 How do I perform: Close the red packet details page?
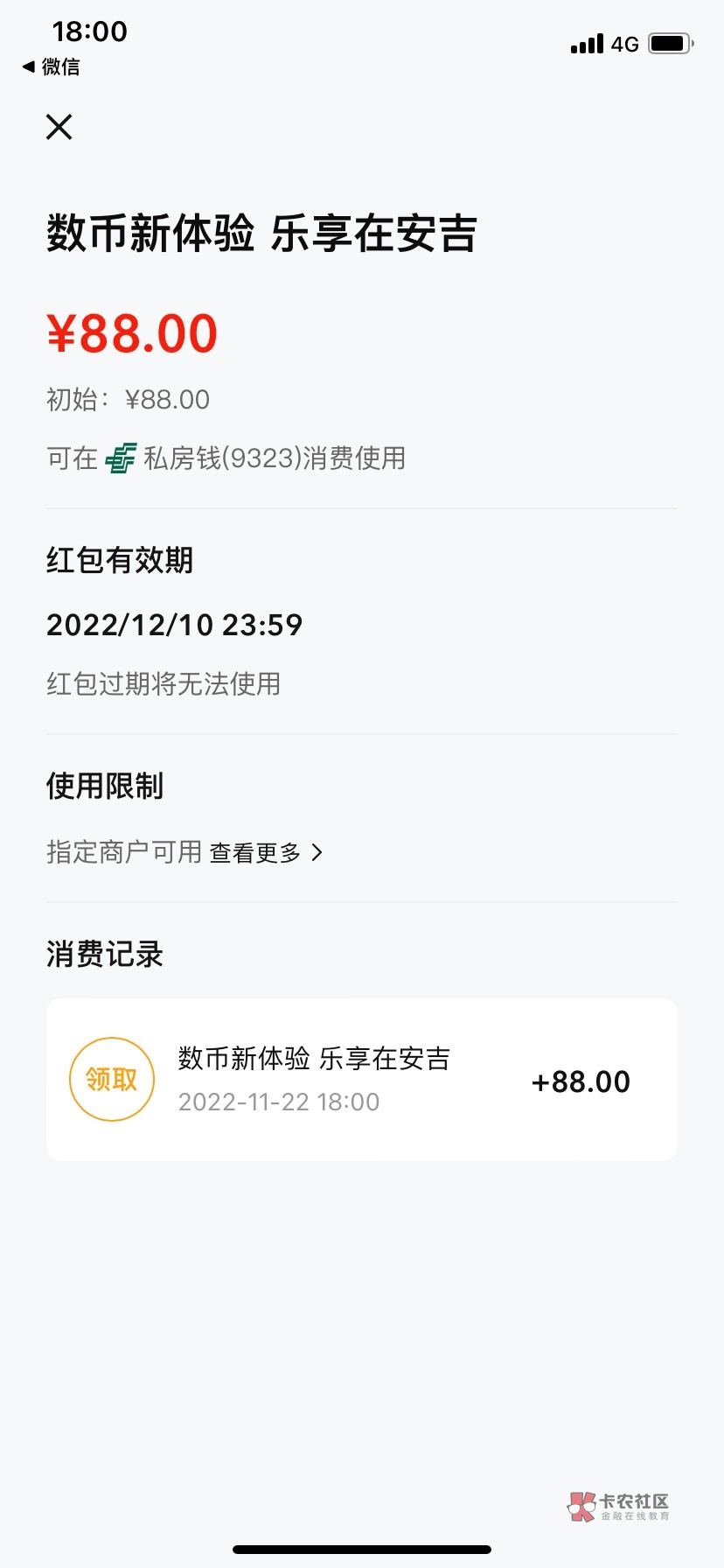59,128
